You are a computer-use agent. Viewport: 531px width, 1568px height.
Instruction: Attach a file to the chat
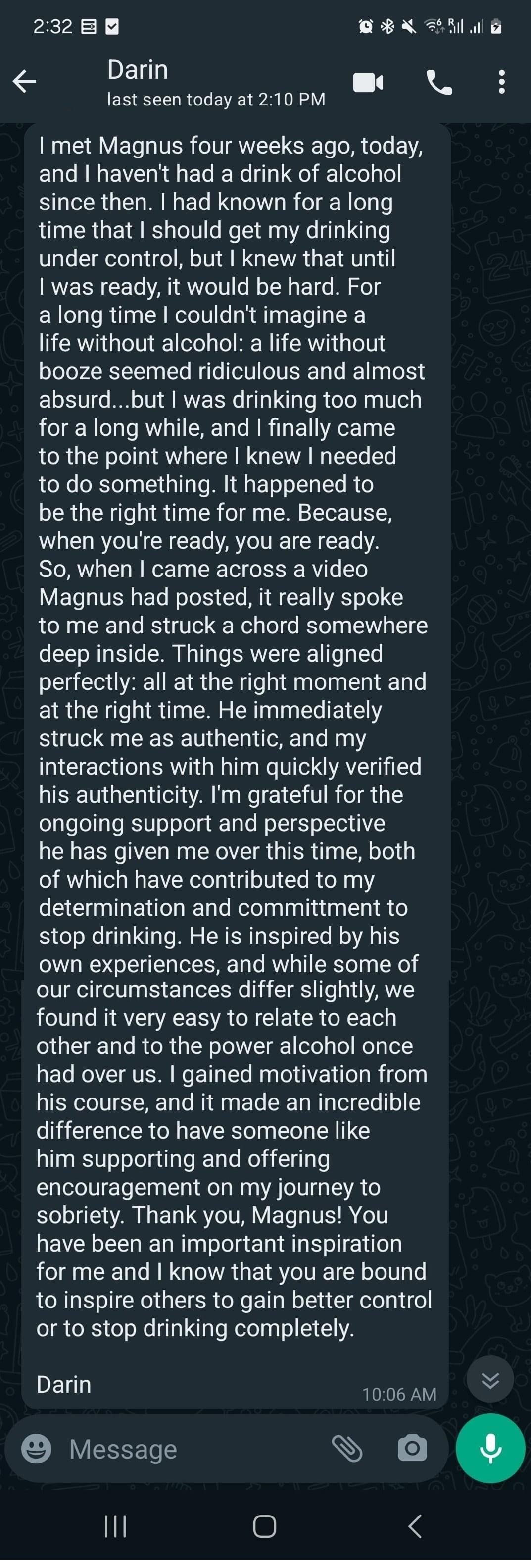(347, 1449)
